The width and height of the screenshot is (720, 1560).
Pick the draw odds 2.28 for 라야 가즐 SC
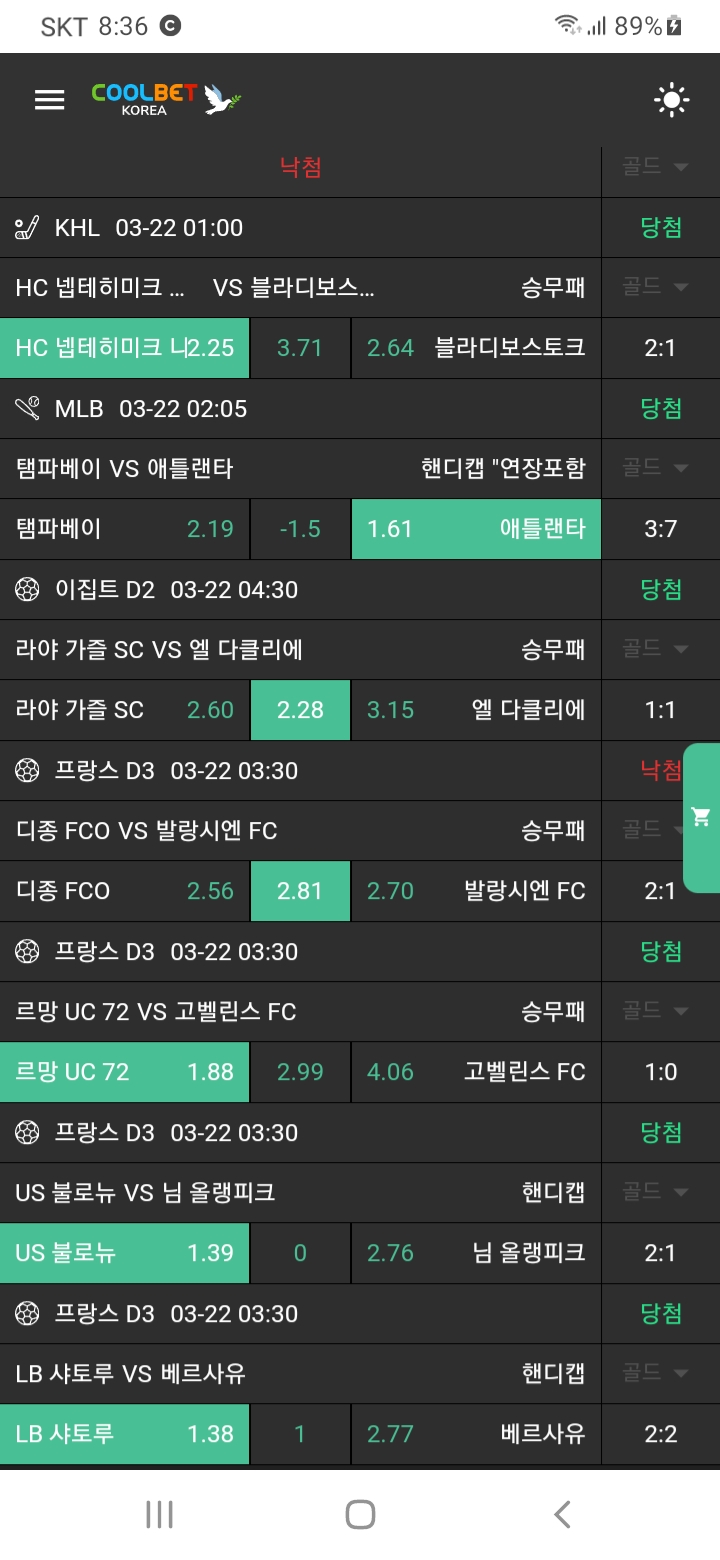pyautogui.click(x=300, y=710)
